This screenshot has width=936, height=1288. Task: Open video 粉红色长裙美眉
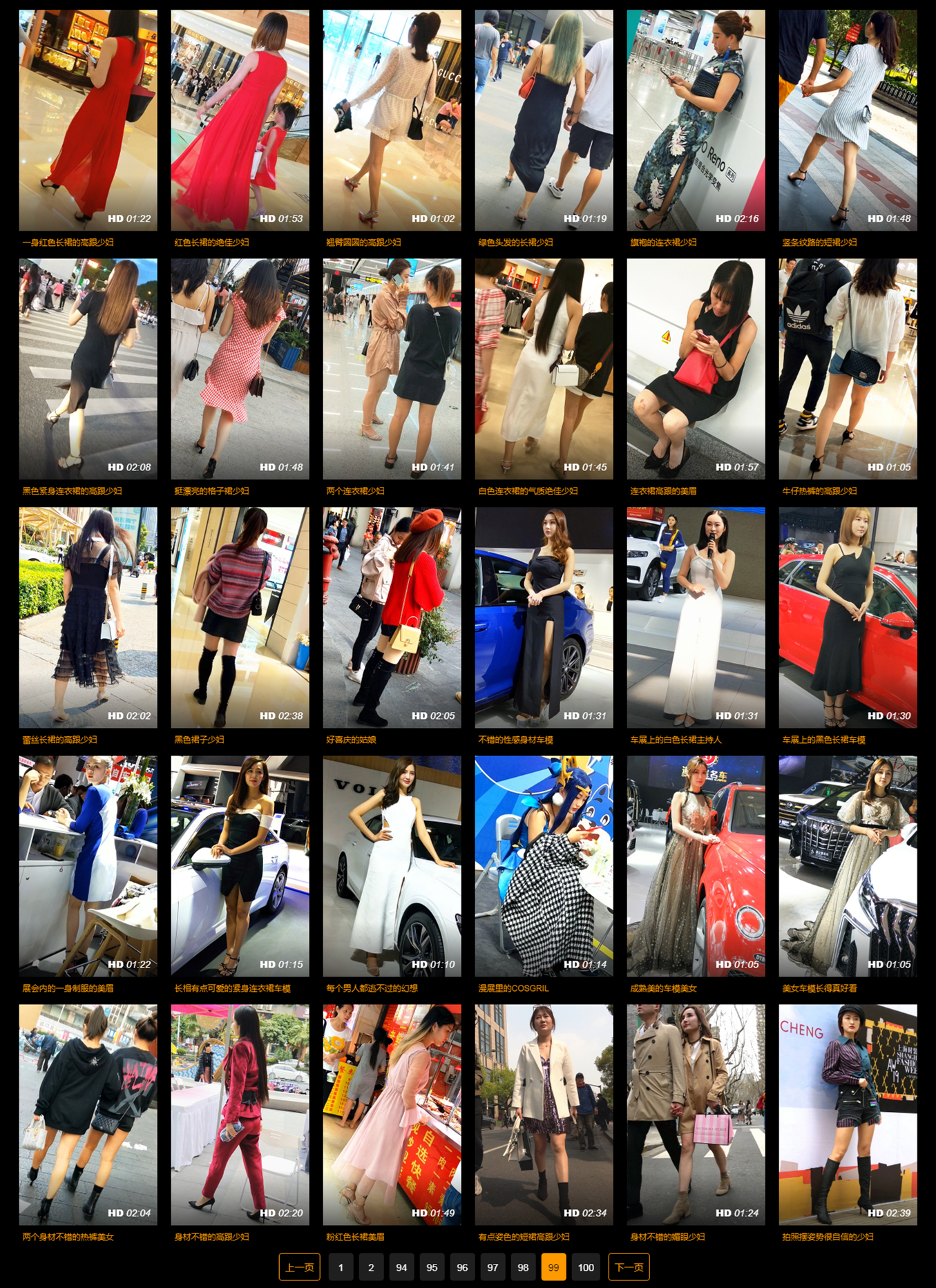click(392, 1115)
